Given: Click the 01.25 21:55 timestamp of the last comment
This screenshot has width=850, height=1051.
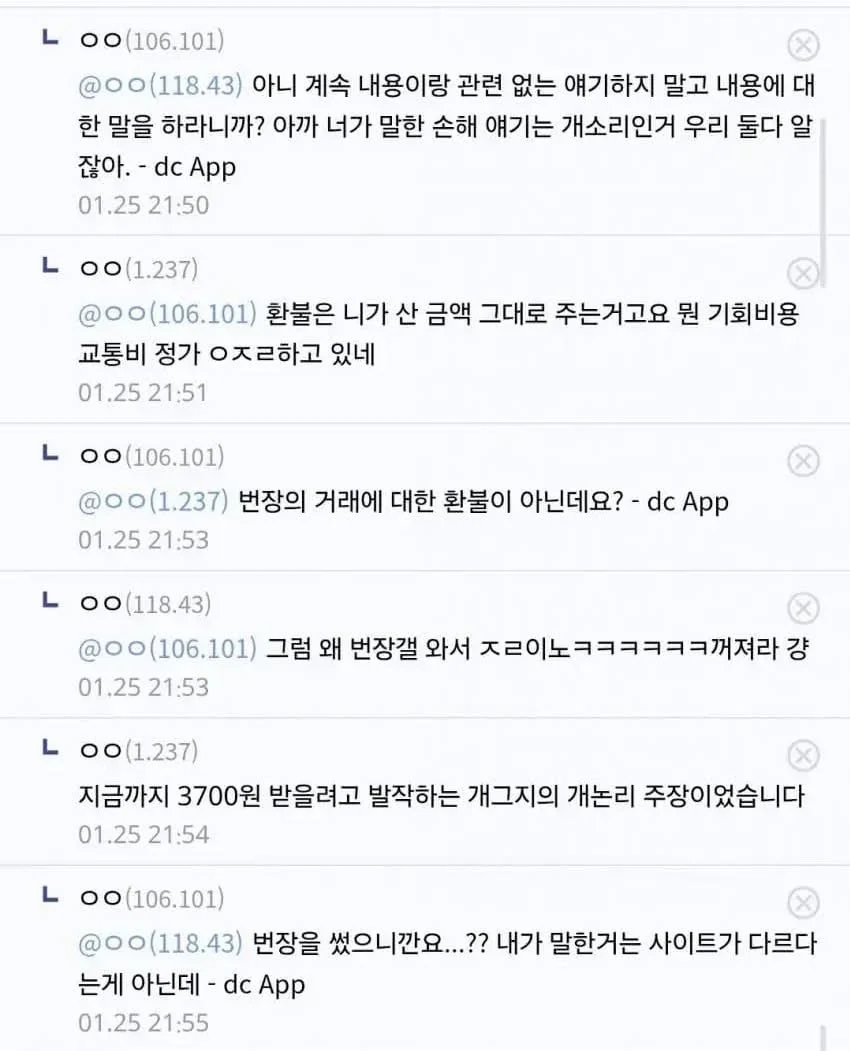Looking at the screenshot, I should click(x=141, y=1022).
